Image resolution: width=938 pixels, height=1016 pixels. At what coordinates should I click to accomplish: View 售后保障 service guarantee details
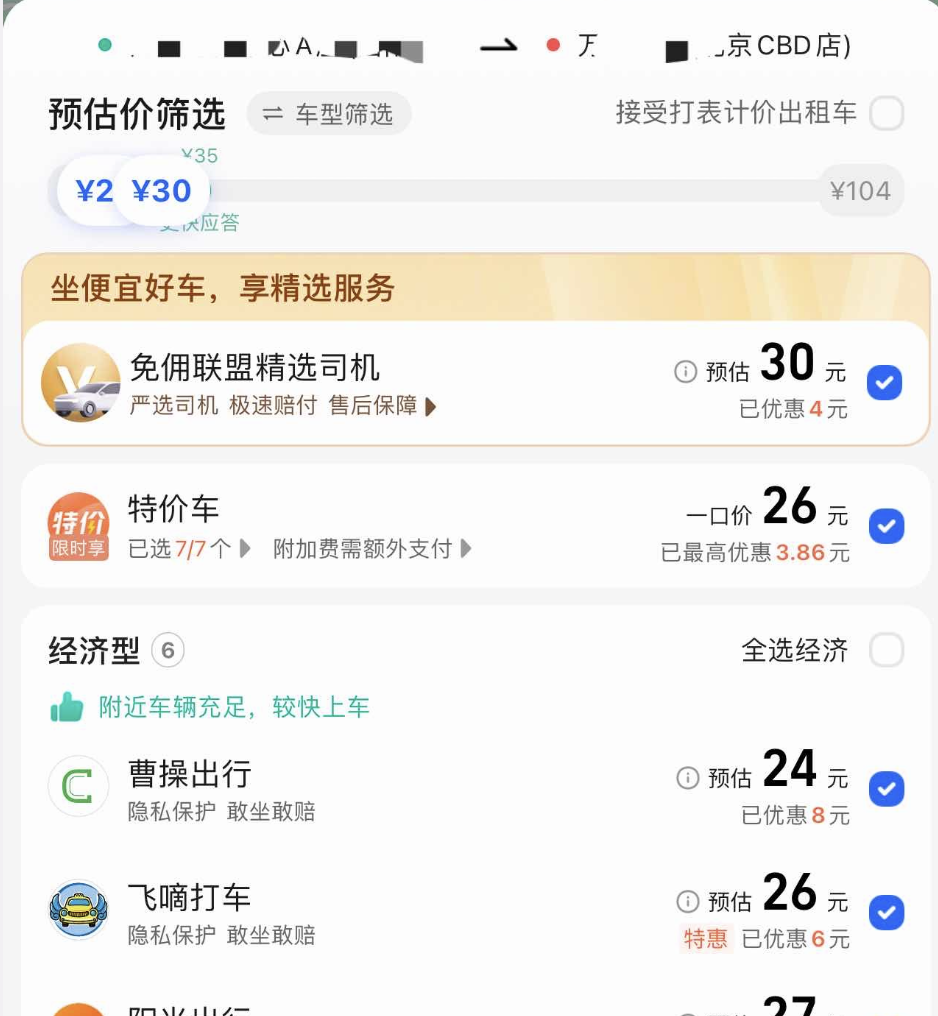(x=383, y=406)
